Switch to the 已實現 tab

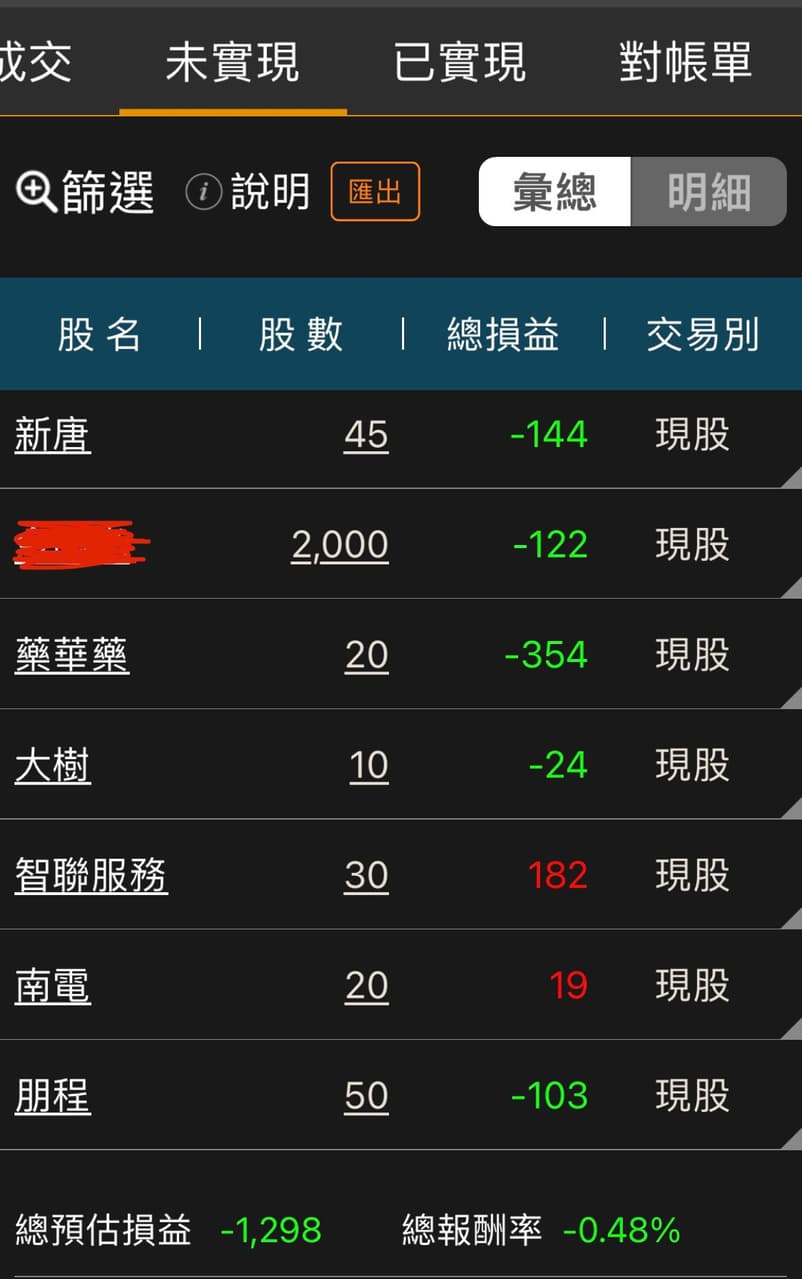click(x=459, y=62)
